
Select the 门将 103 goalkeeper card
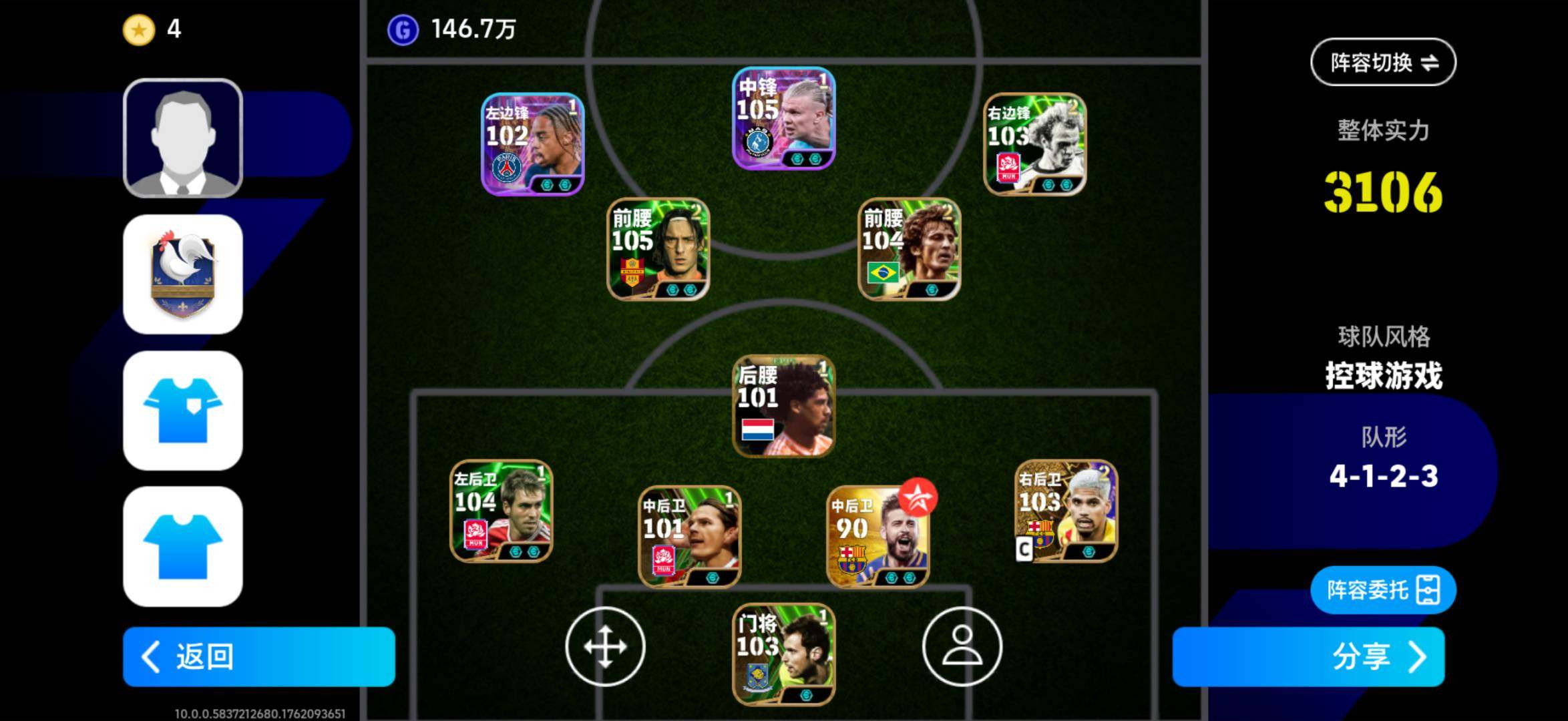pos(783,654)
